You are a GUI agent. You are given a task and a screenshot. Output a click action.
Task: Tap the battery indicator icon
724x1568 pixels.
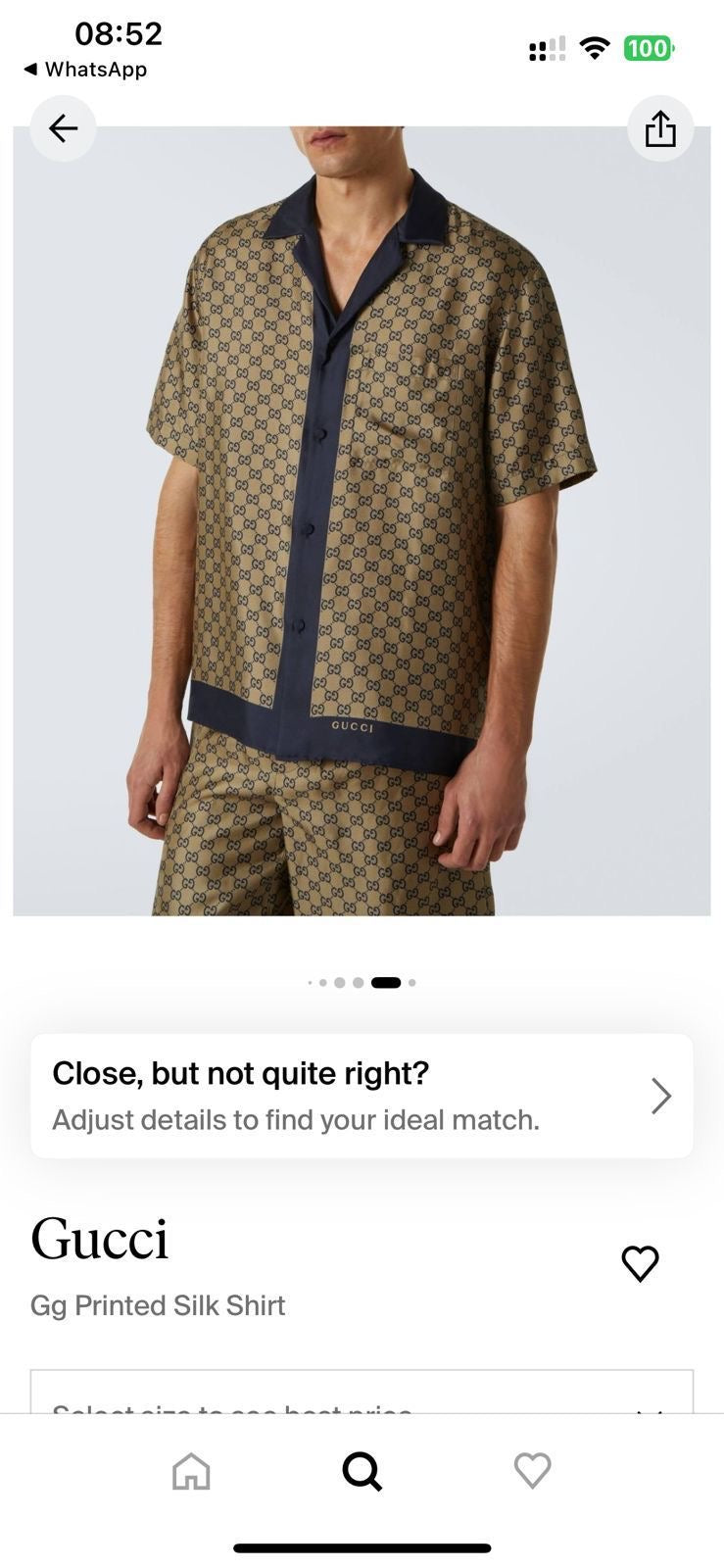pyautogui.click(x=648, y=48)
